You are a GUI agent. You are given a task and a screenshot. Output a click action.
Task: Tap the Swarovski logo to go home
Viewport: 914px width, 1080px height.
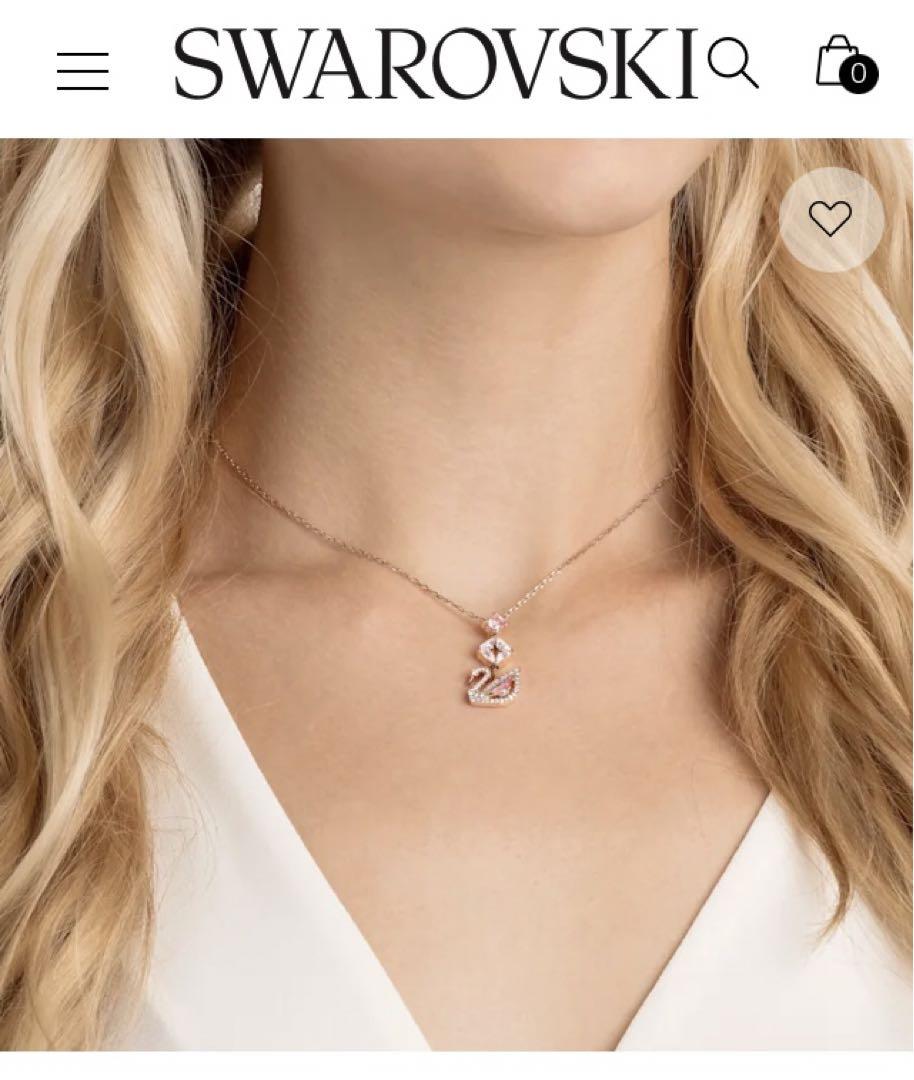(435, 63)
